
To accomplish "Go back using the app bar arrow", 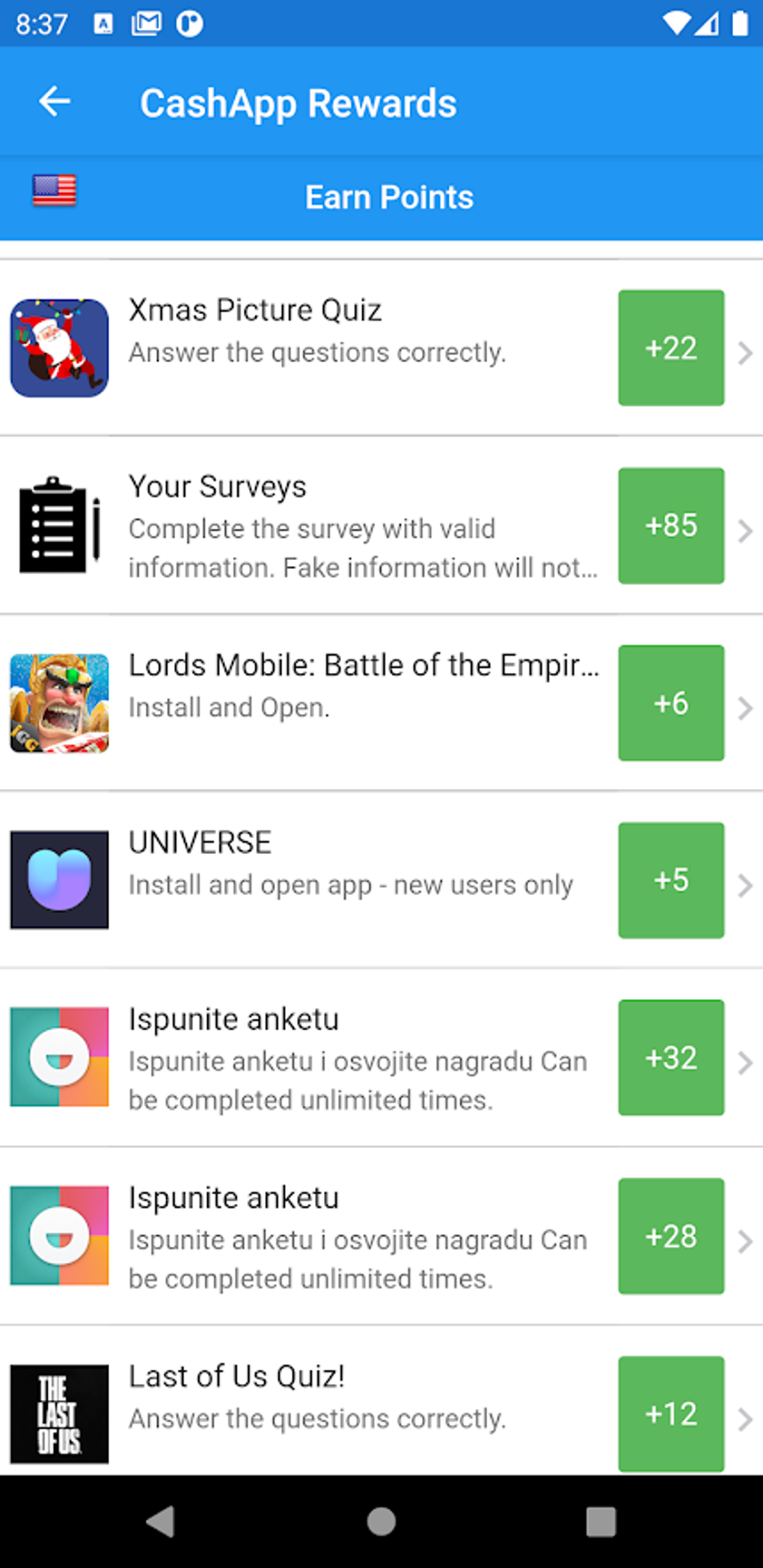I will tap(55, 102).
